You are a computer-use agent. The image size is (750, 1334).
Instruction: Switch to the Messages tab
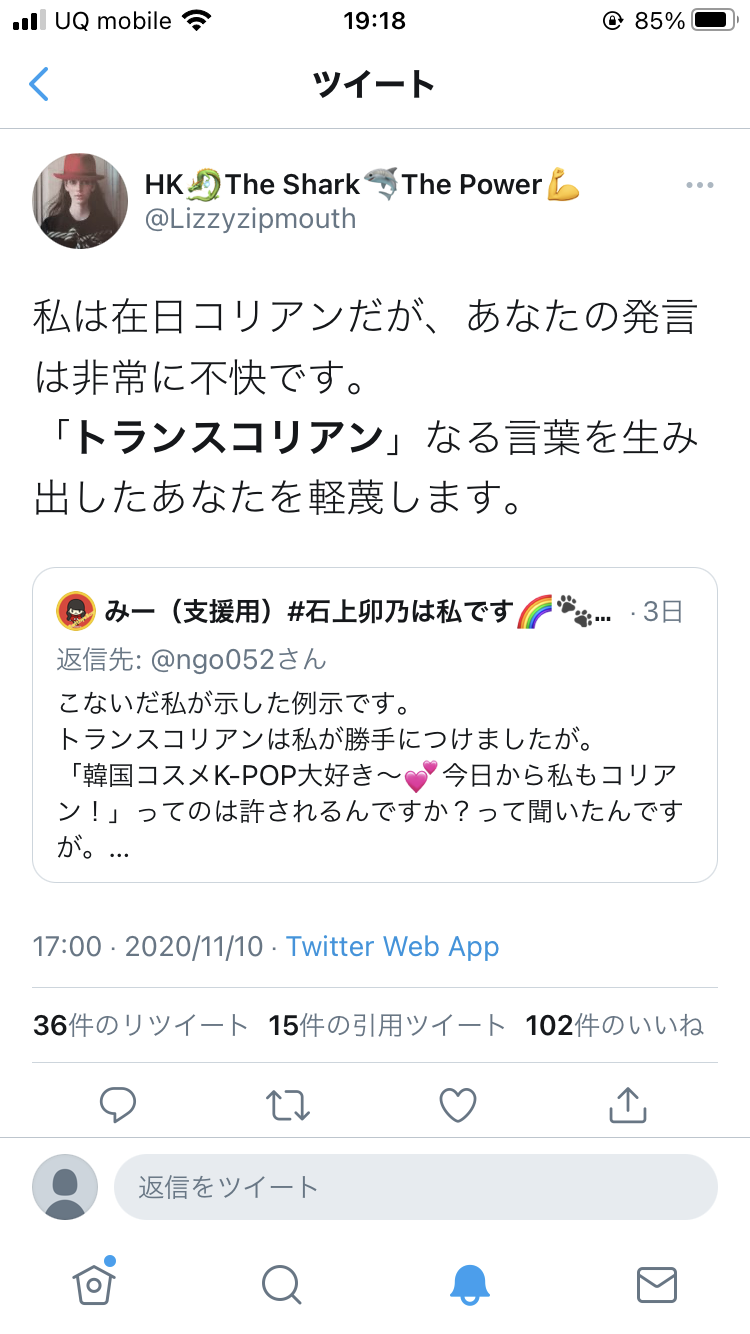point(657,1284)
